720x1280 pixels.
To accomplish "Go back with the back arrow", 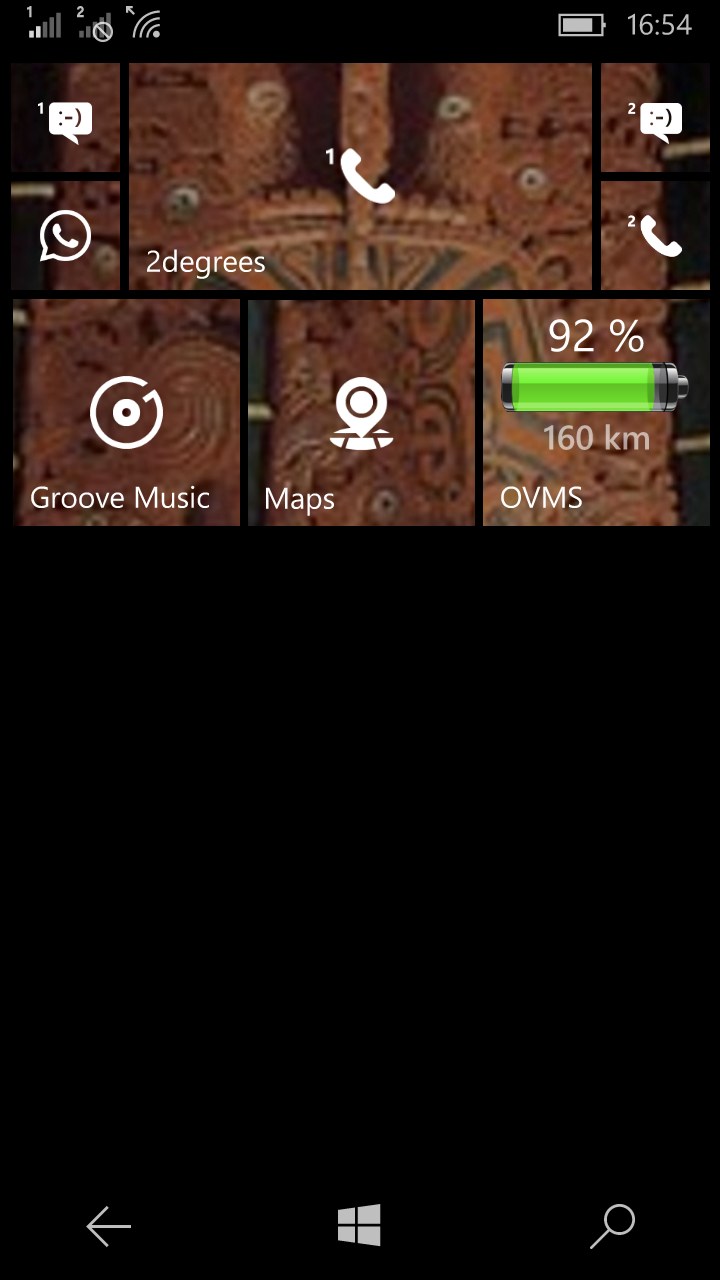I will pos(108,1226).
